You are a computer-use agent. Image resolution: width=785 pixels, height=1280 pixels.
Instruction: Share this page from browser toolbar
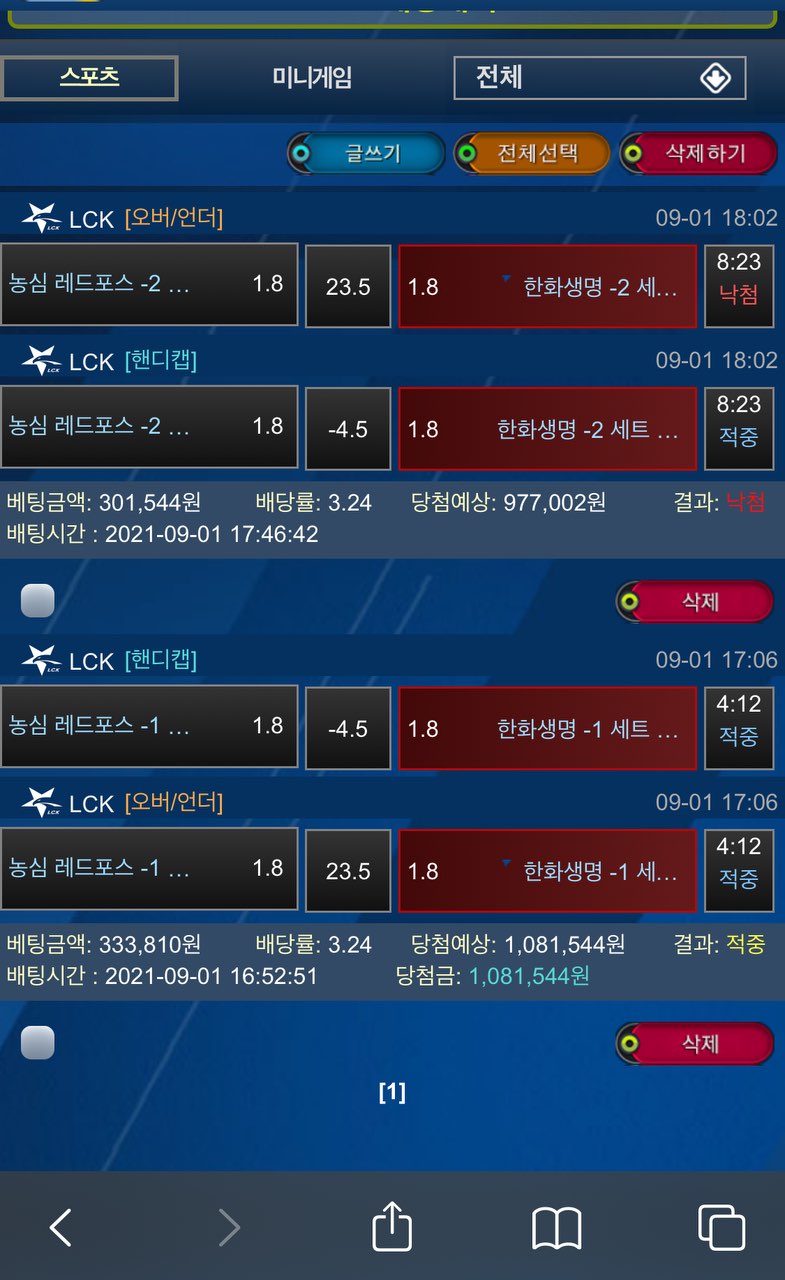[x=392, y=1225]
